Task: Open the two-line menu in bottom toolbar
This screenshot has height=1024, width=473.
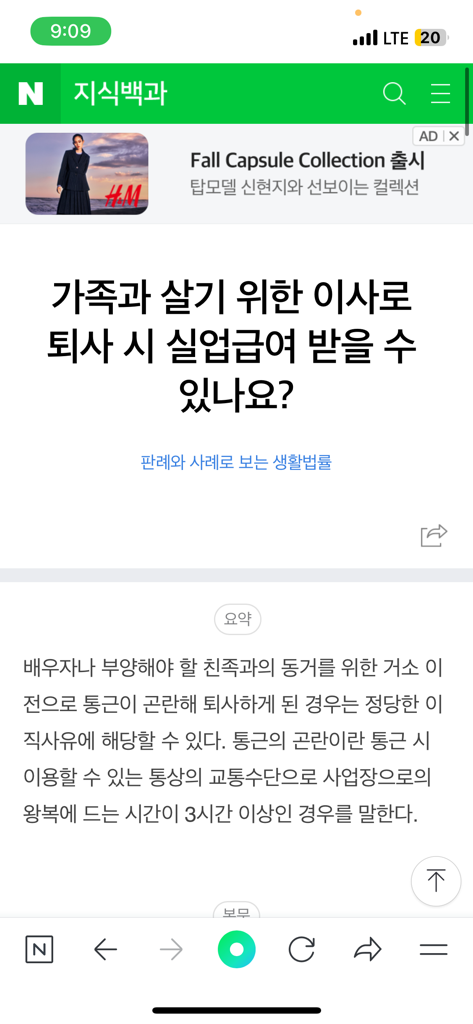Action: click(433, 950)
